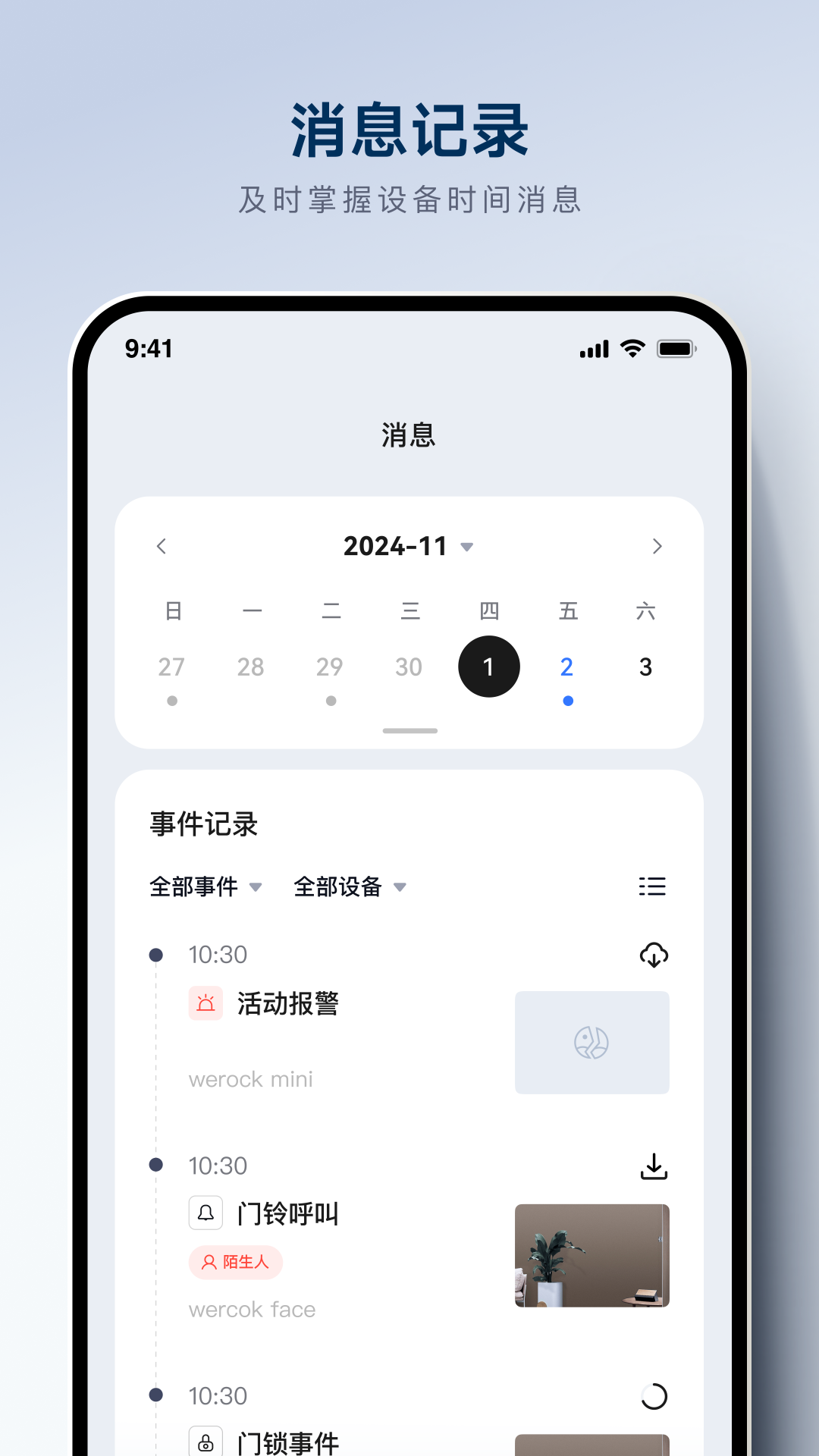Screen dimensions: 819x1456
Task: Click the loading spinner on the 门锁事件 entry
Action: (x=654, y=1395)
